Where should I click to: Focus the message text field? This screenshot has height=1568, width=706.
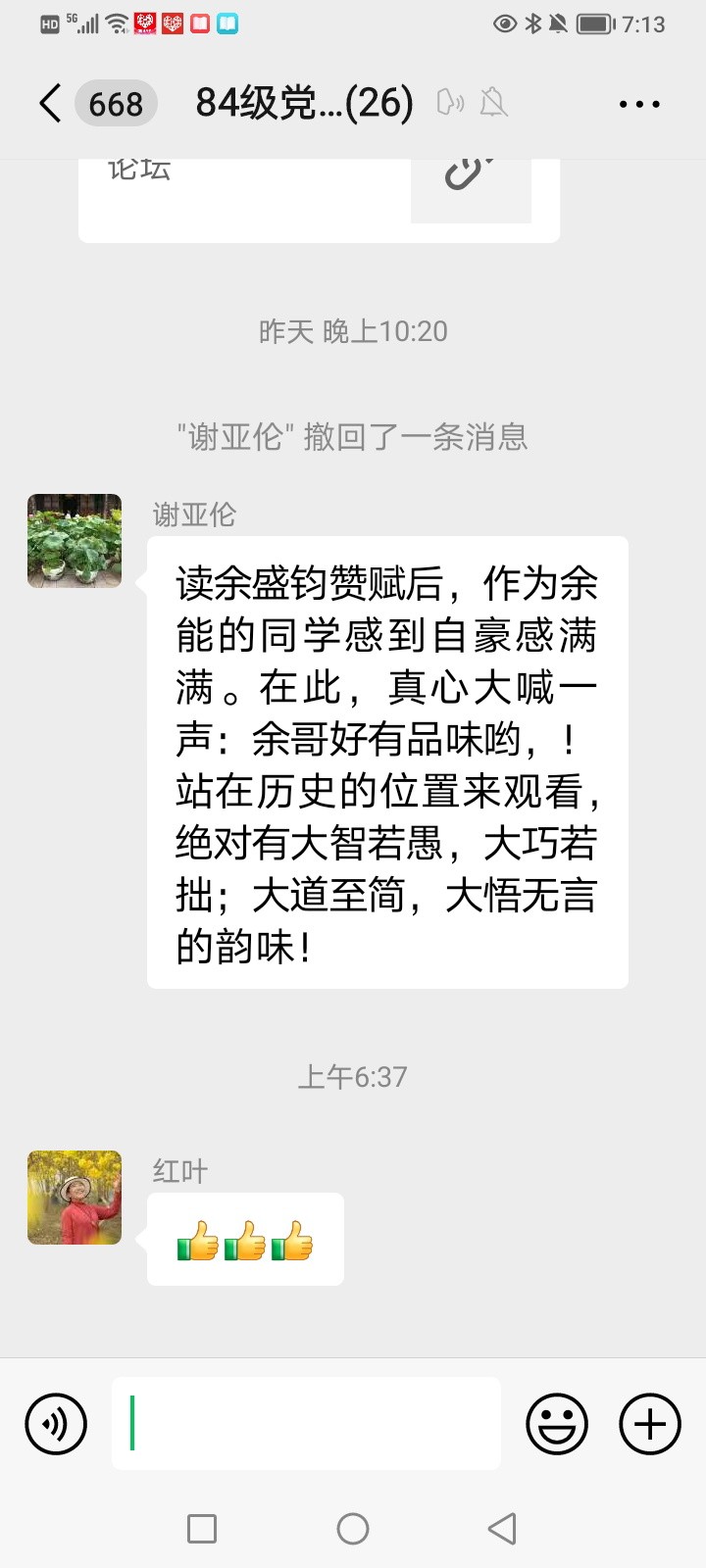click(306, 1423)
